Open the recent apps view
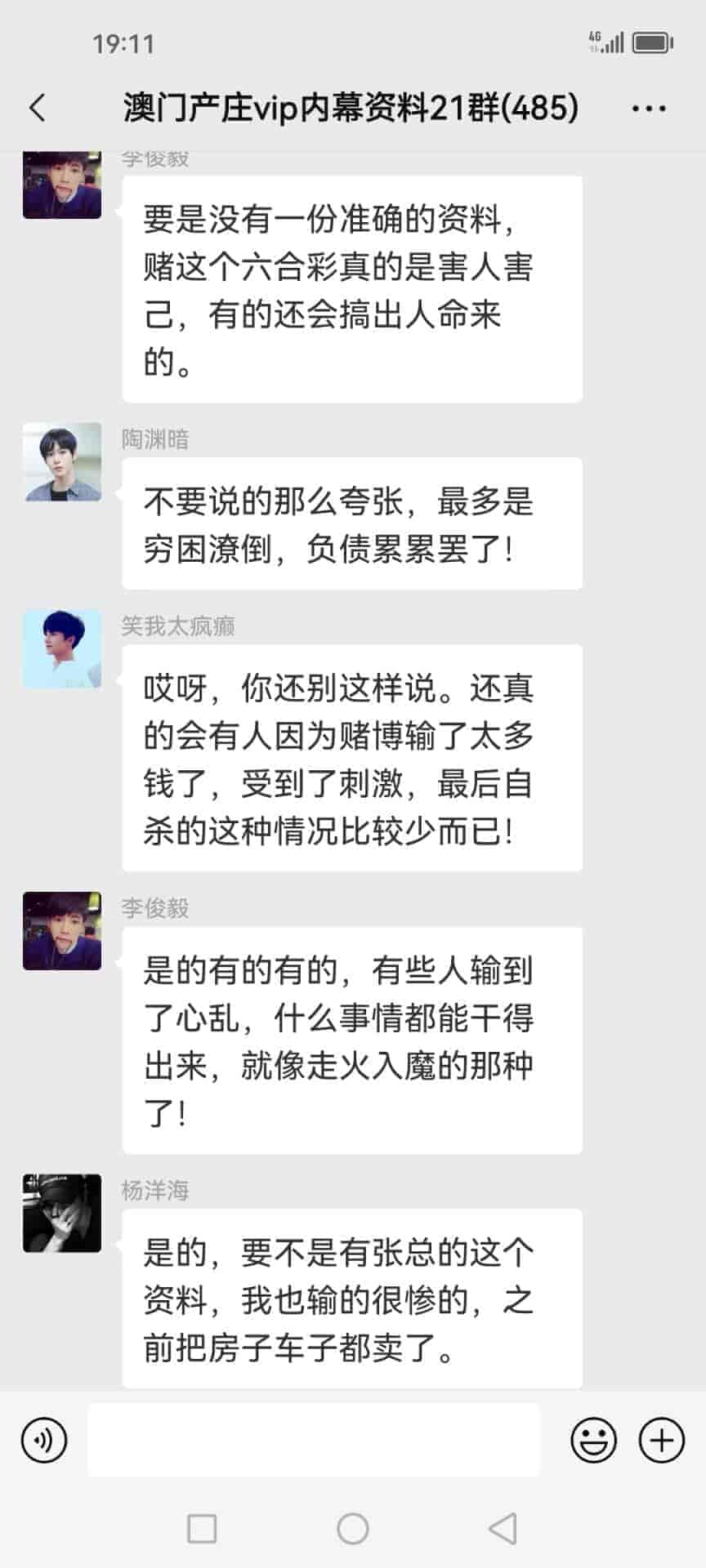The width and height of the screenshot is (706, 1568). [202, 1528]
